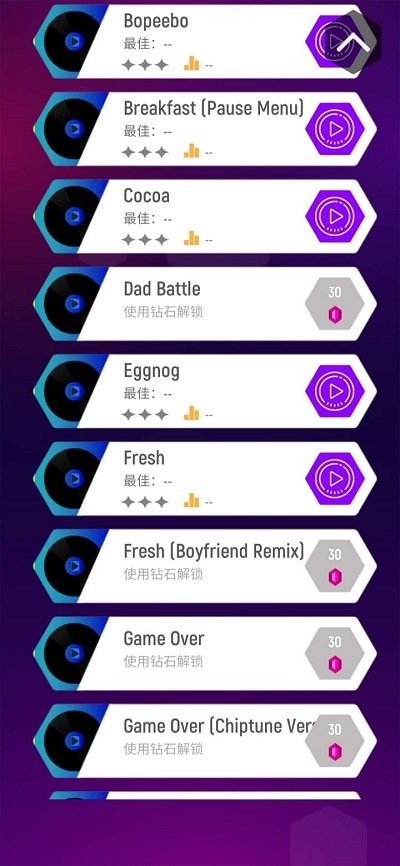This screenshot has width=400, height=866.
Task: Unlock Game Over for 30 diamonds
Action: 335,653
